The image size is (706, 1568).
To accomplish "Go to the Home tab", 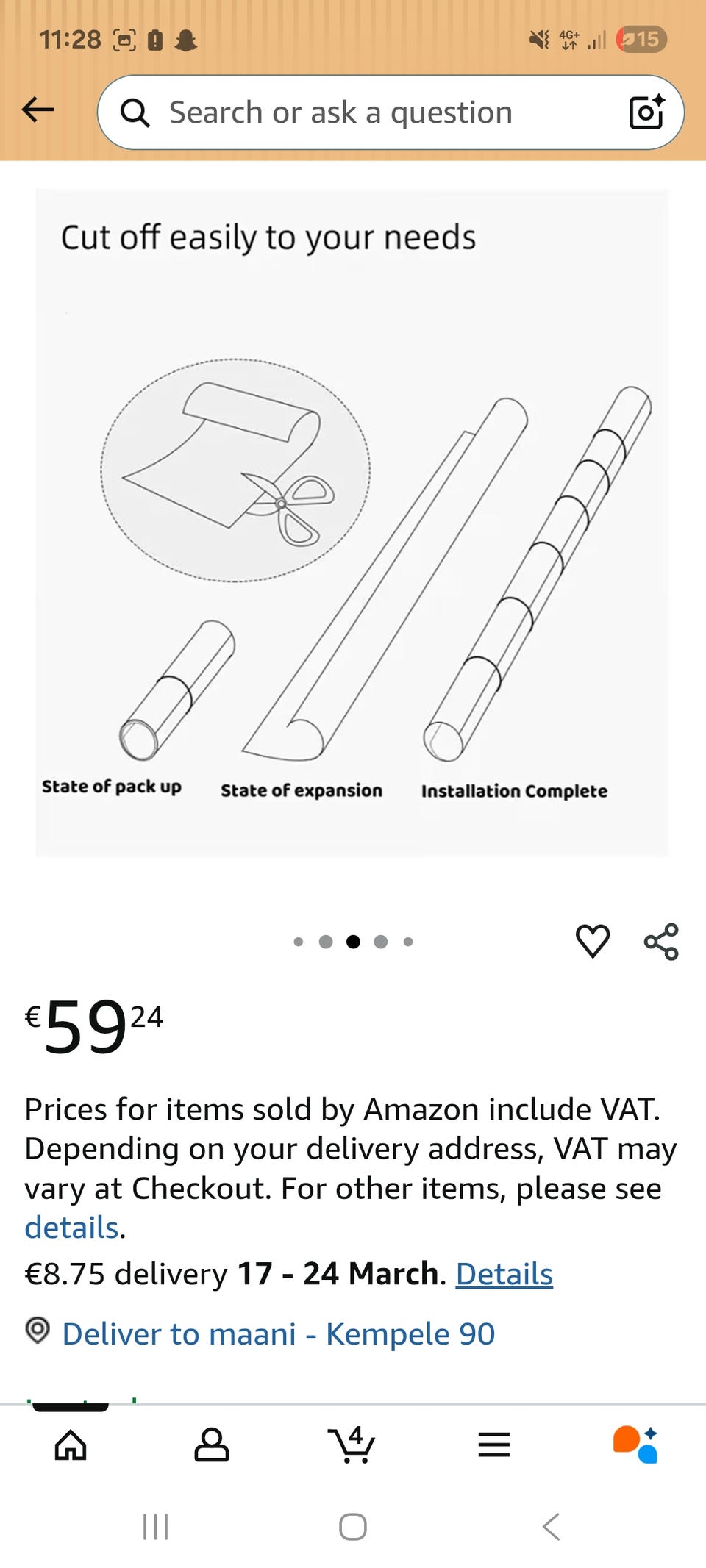I will [71, 1445].
